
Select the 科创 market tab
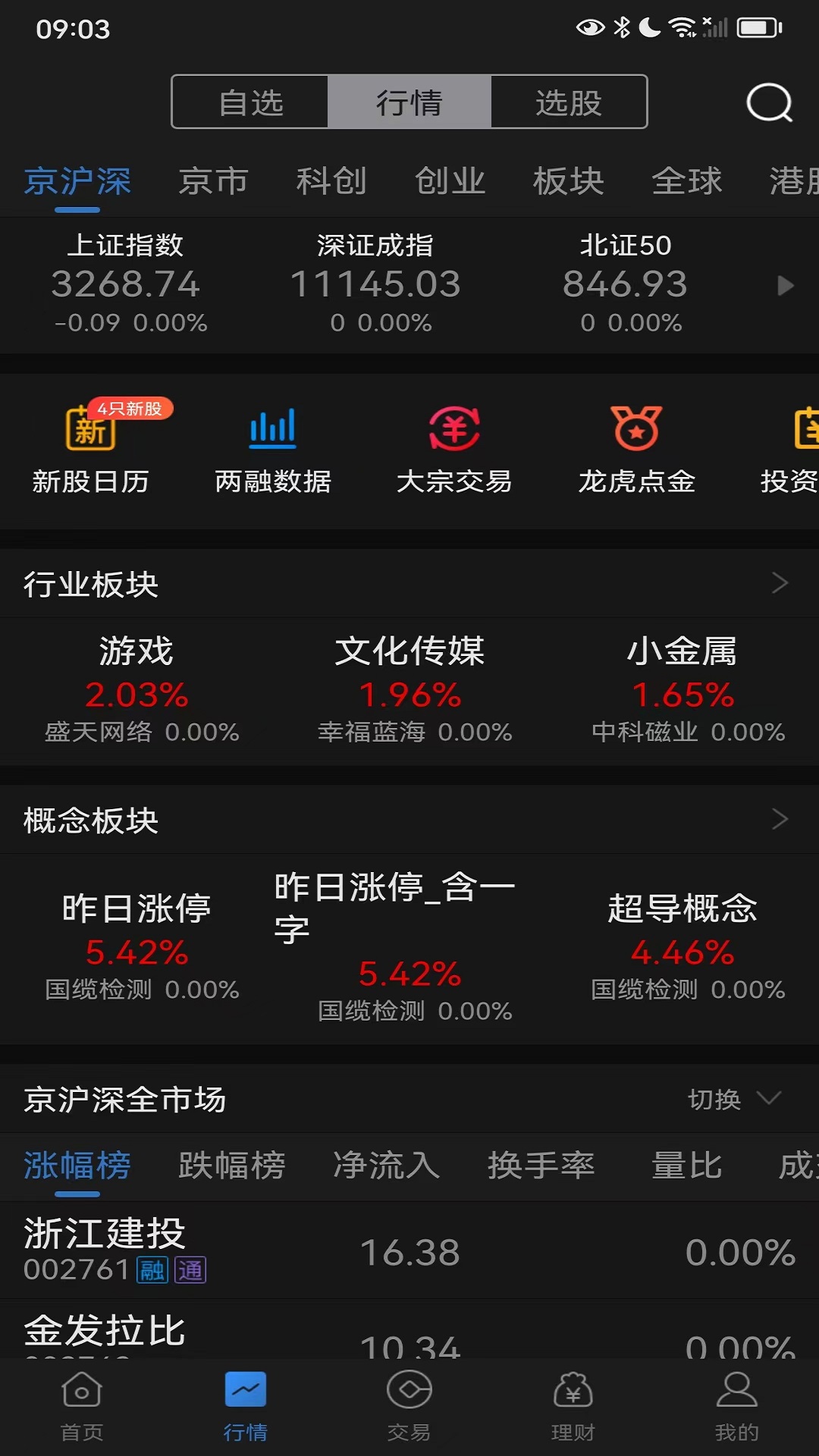pyautogui.click(x=332, y=182)
